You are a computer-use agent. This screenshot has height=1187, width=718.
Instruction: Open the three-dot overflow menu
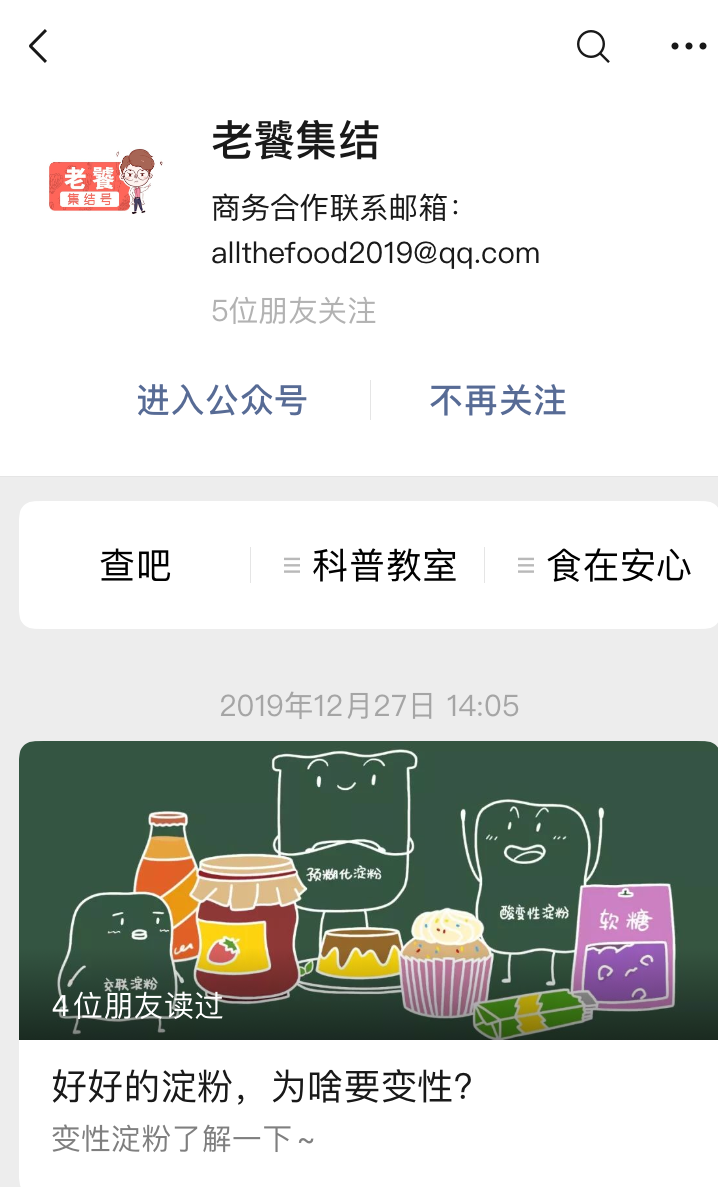point(688,46)
